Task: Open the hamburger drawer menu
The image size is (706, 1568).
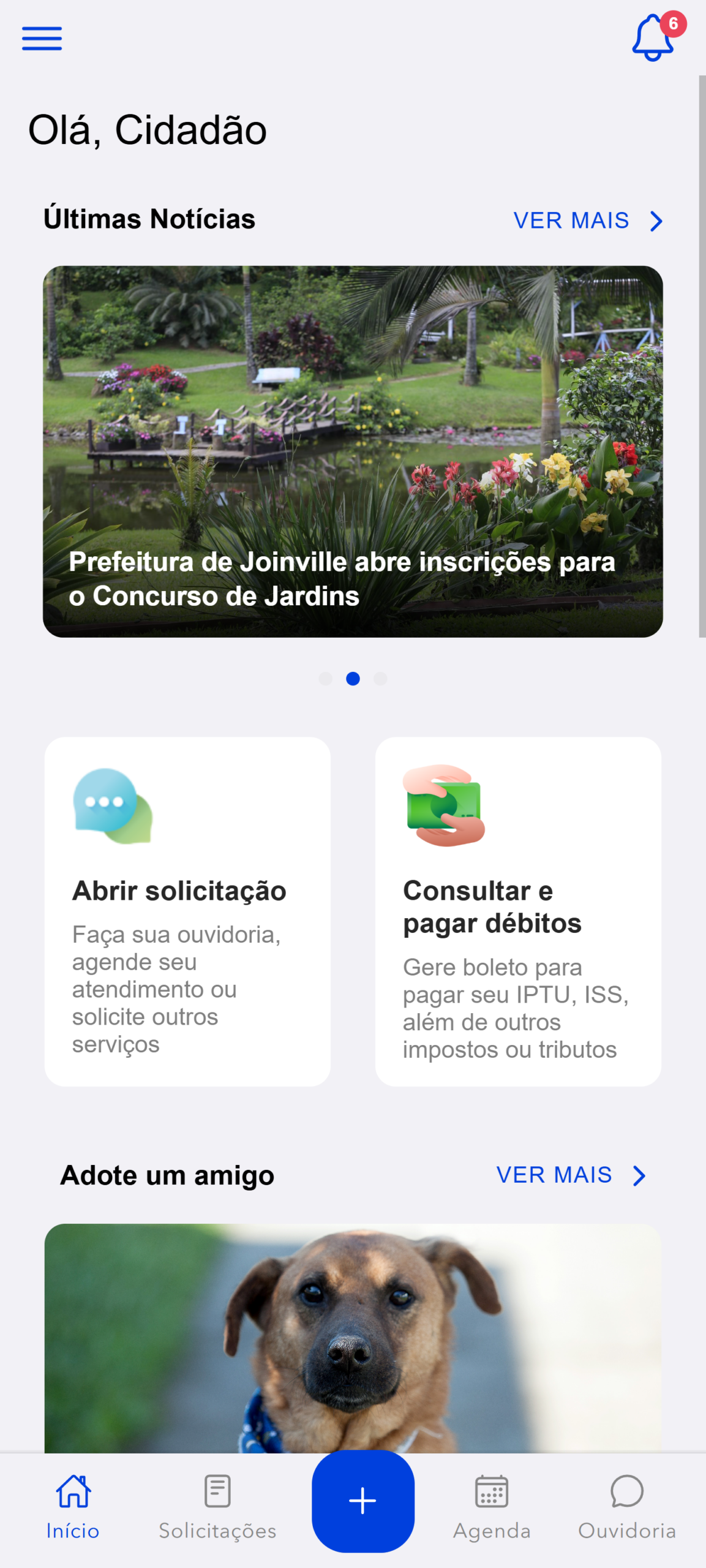Action: (42, 39)
